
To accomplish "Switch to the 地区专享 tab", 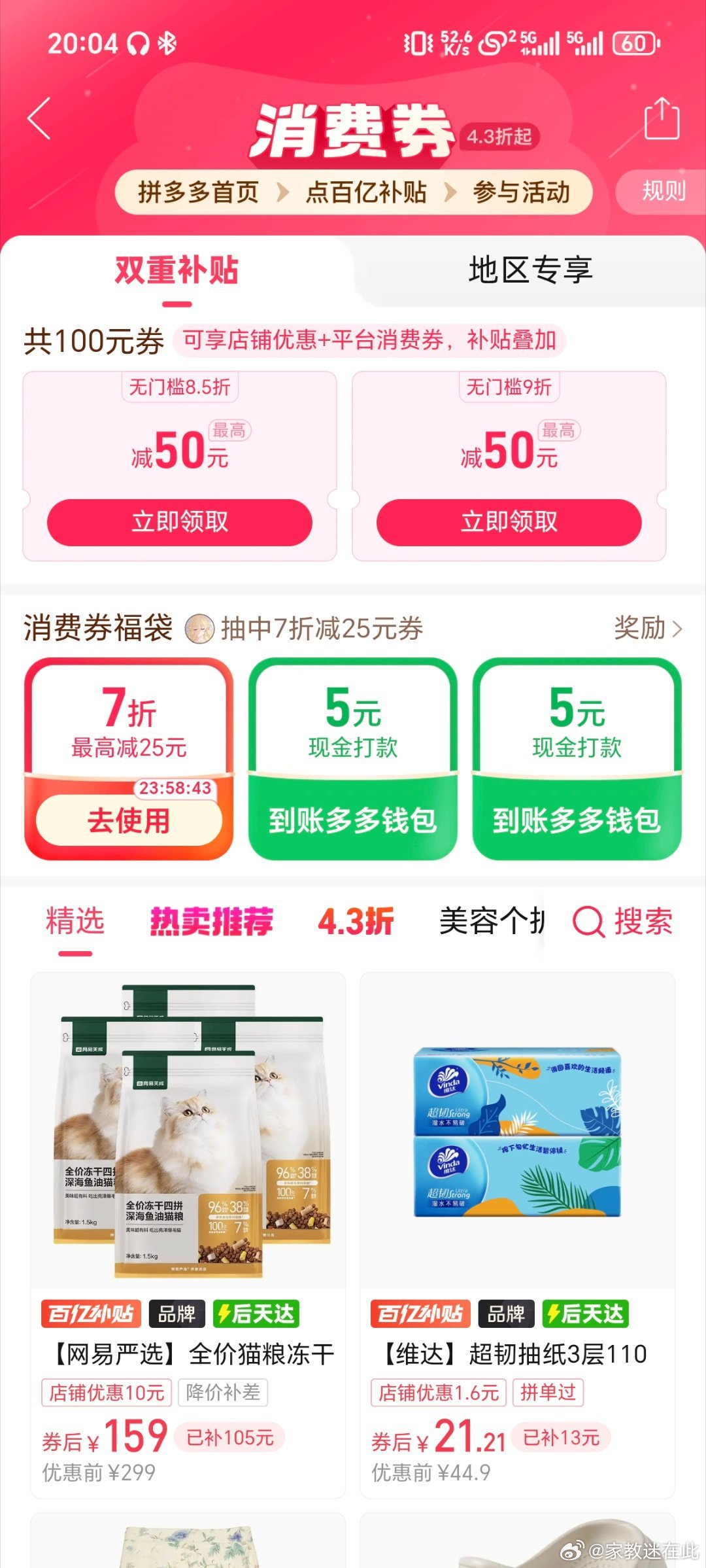I will tap(530, 270).
